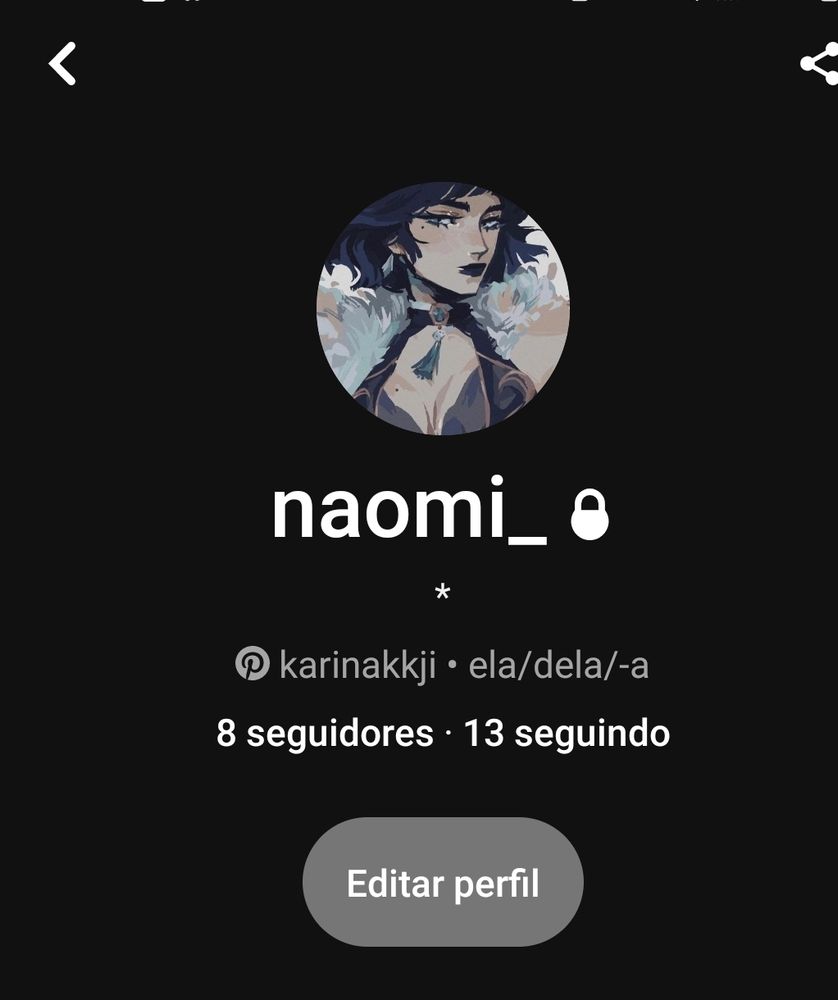The image size is (838, 1000).
Task: Share this profile
Action: click(820, 64)
